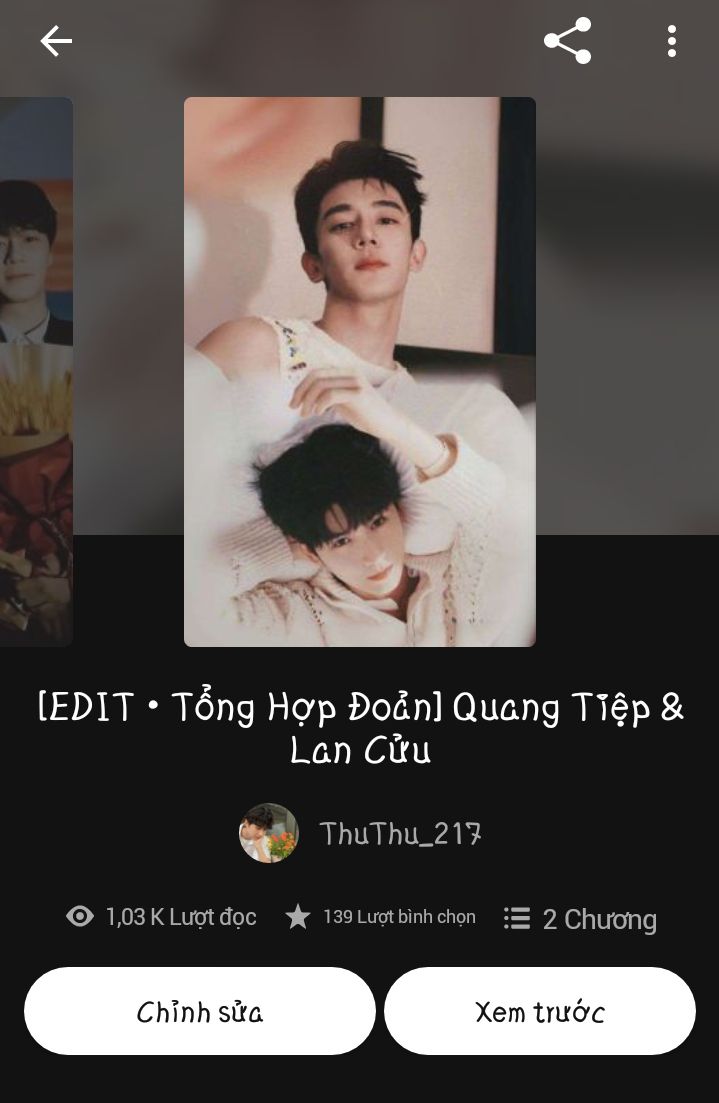Open the three-dot overflow menu
719x1103 pixels.
click(x=671, y=41)
